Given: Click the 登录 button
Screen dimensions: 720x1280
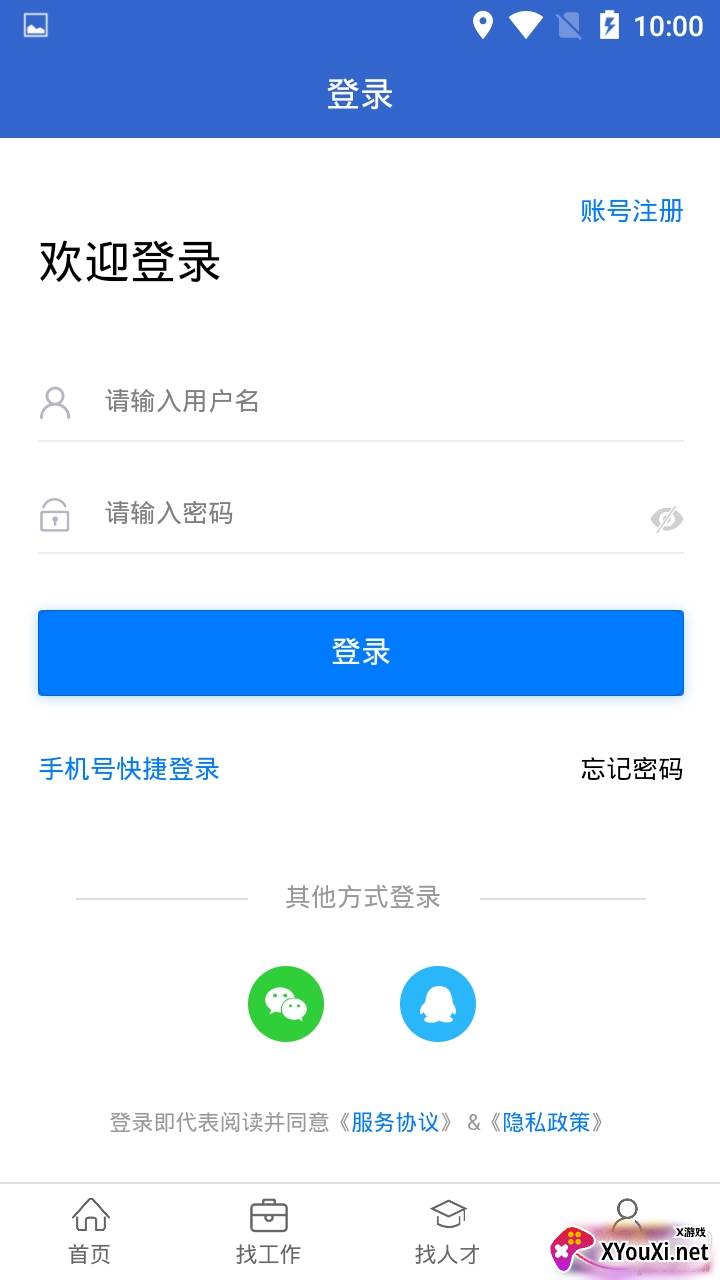Looking at the screenshot, I should pyautogui.click(x=360, y=652).
